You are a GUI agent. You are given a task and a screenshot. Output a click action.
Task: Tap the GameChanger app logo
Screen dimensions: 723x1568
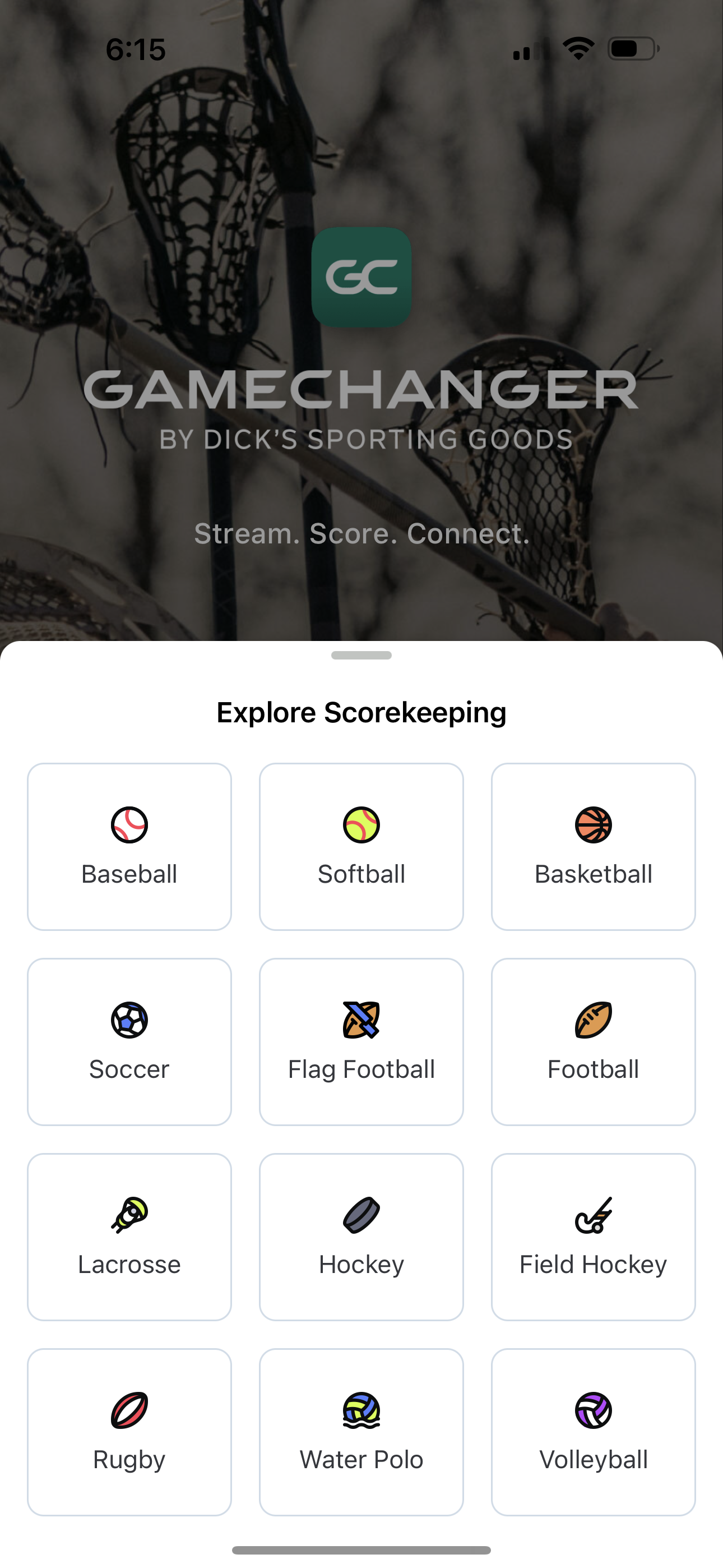coord(361,276)
